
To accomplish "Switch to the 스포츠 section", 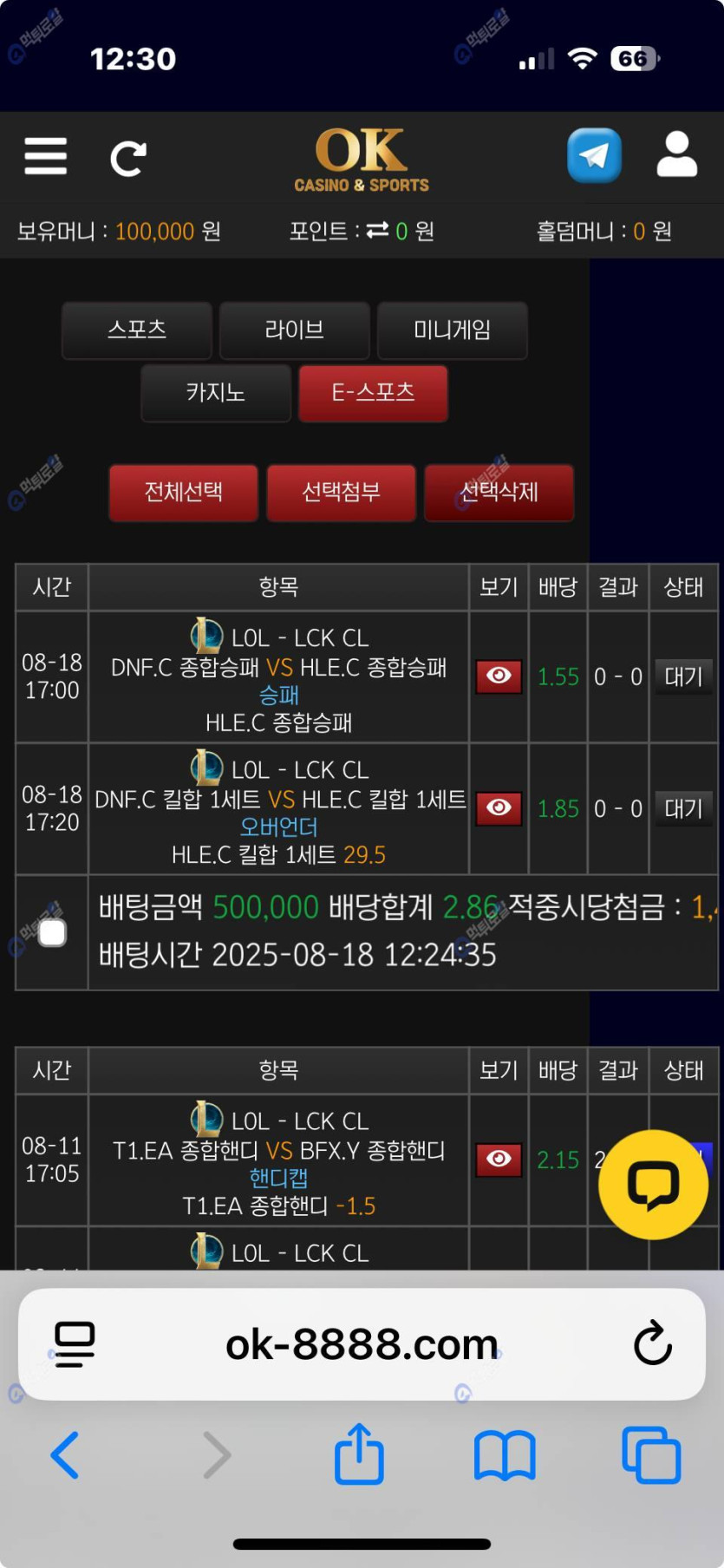I will pyautogui.click(x=137, y=330).
